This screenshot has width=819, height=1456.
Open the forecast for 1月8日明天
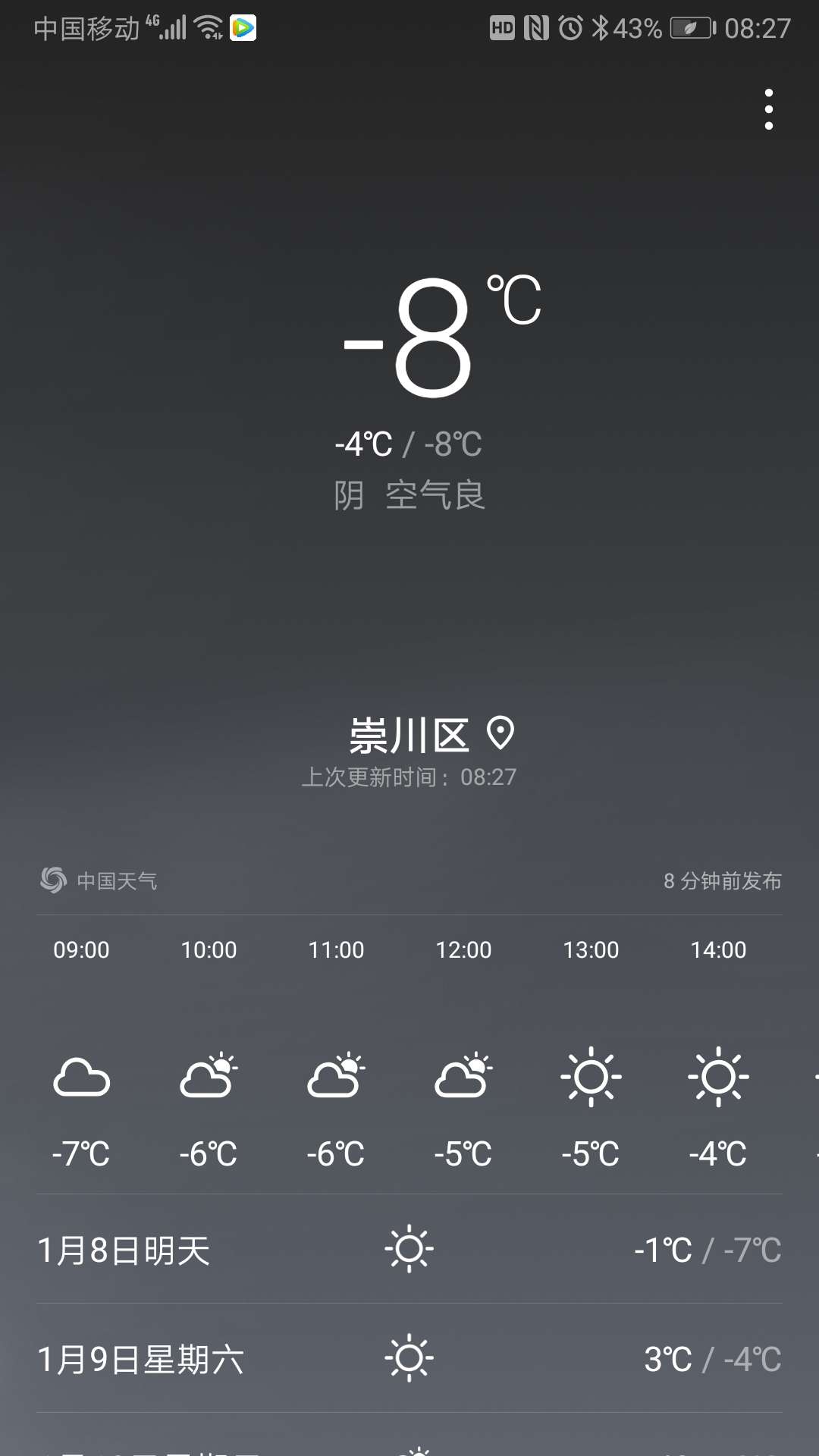(x=409, y=1250)
